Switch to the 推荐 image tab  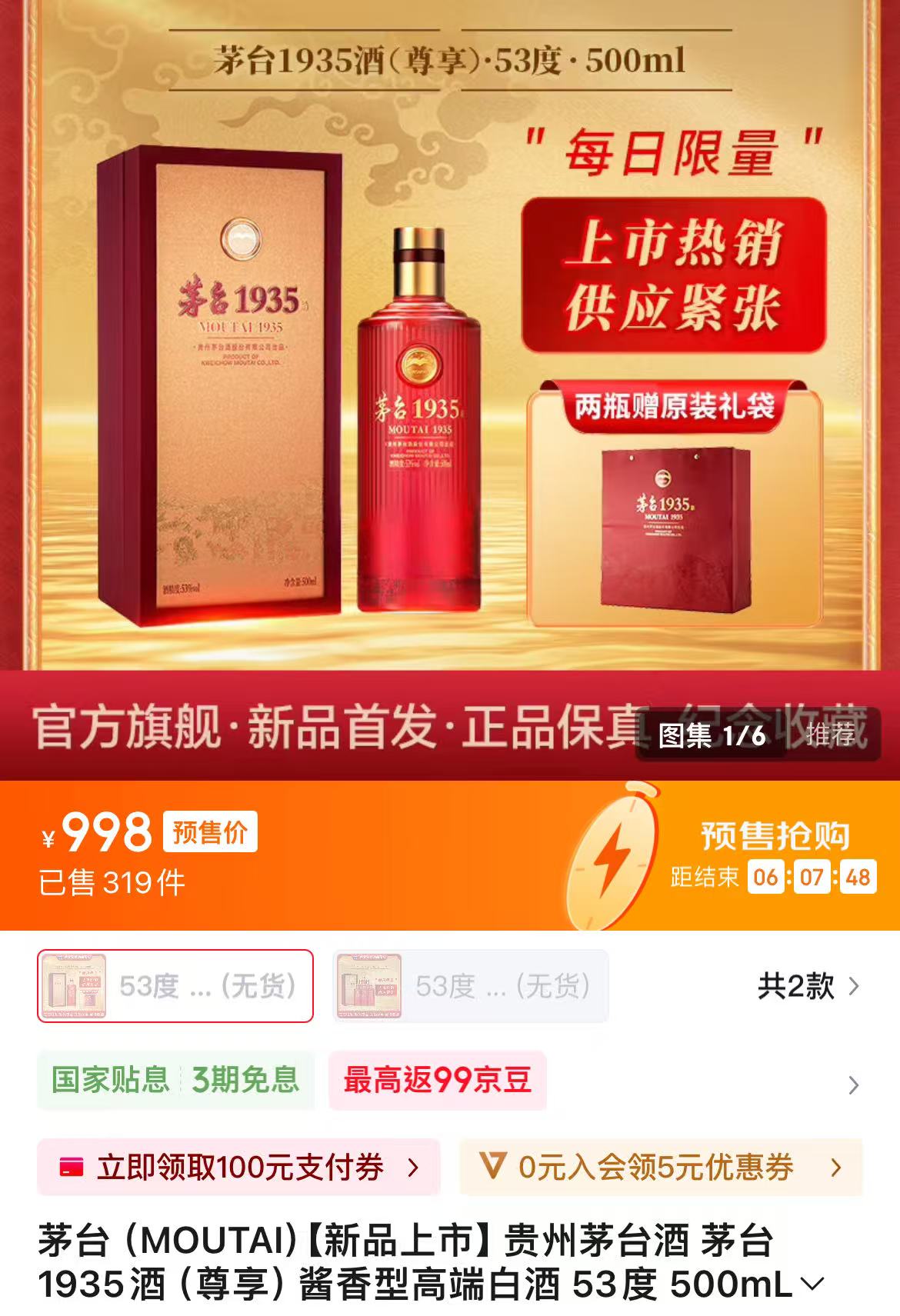coord(831,735)
